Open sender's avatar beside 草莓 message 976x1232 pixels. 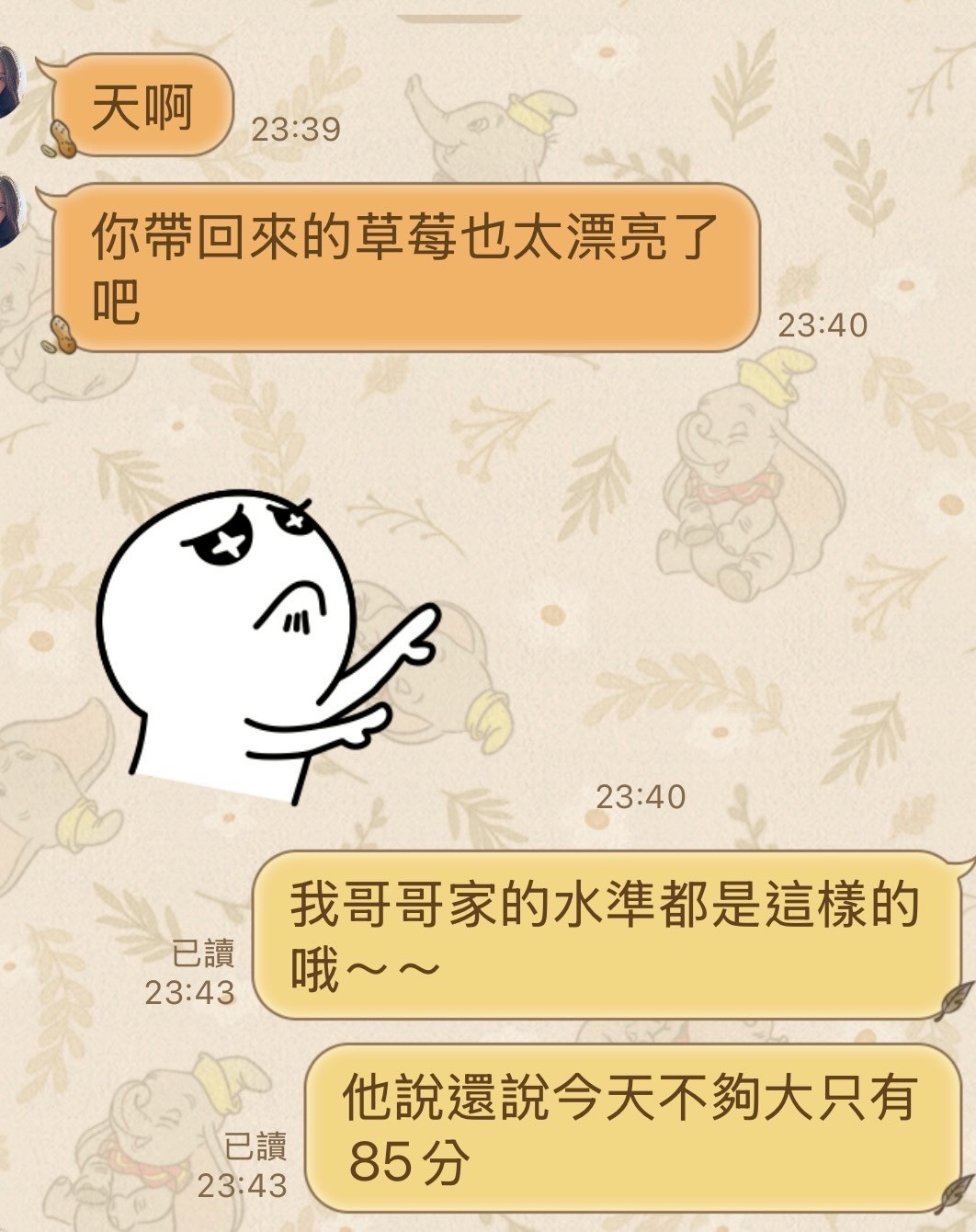(9, 212)
